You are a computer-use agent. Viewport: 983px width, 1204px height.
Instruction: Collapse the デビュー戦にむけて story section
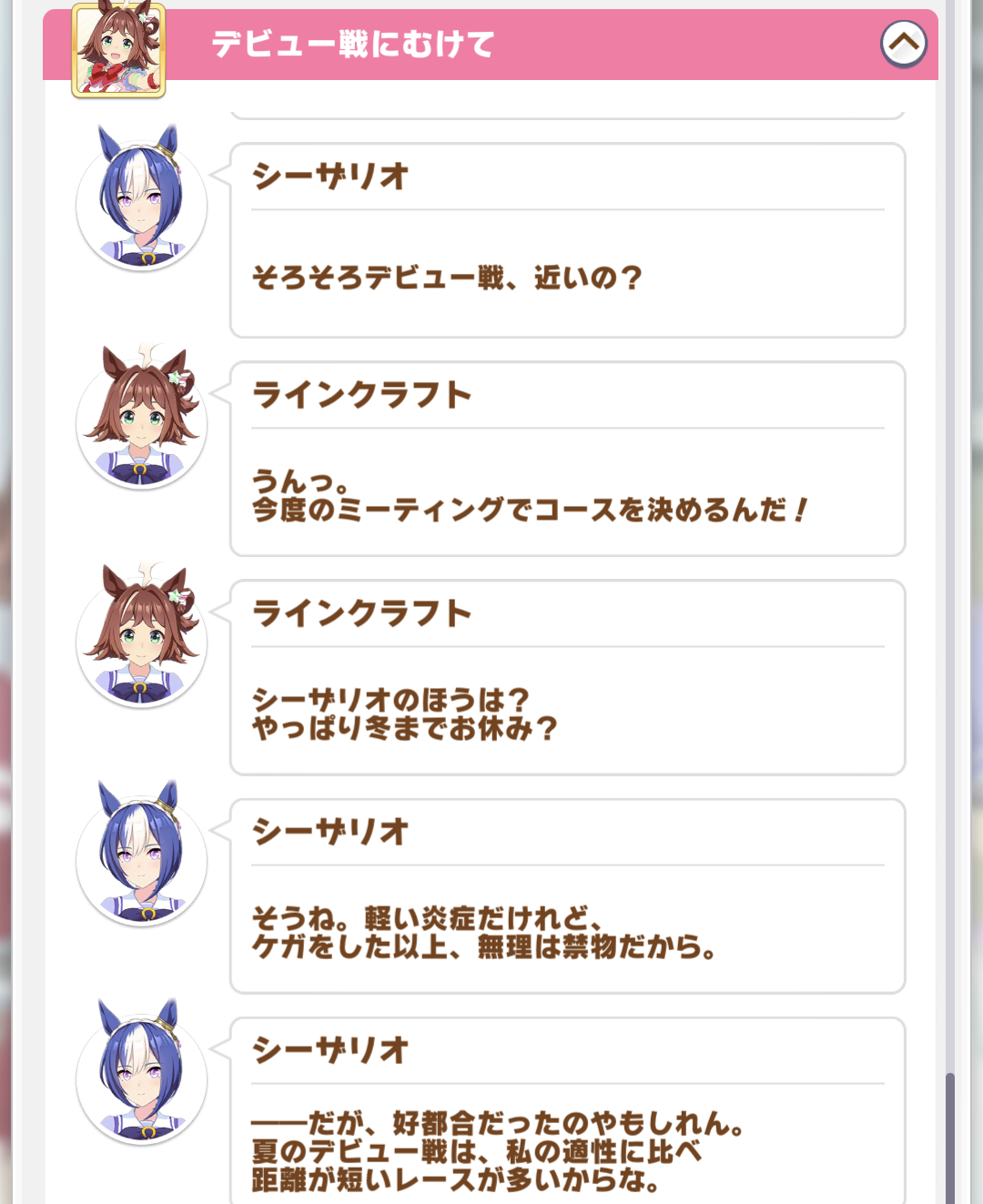[903, 44]
